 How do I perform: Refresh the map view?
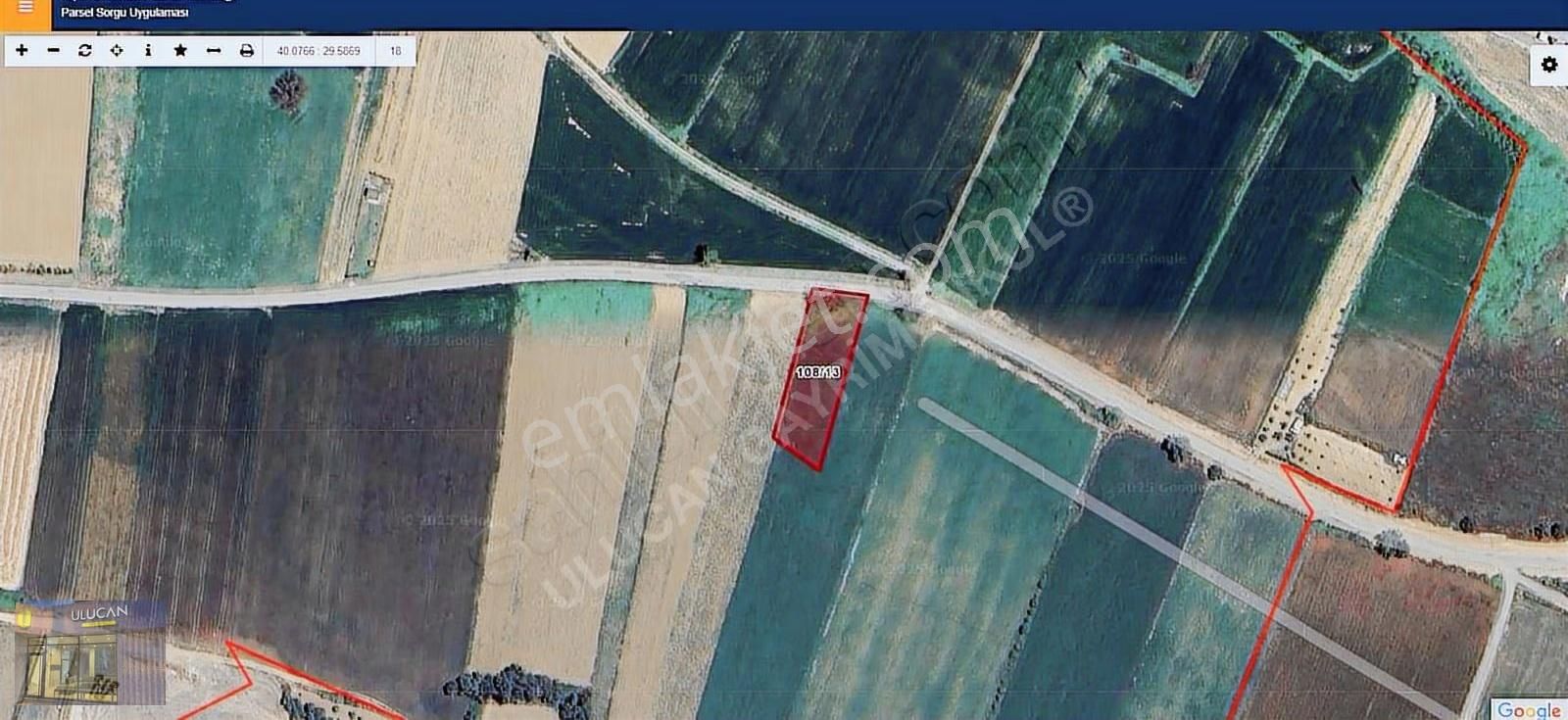coord(85,50)
